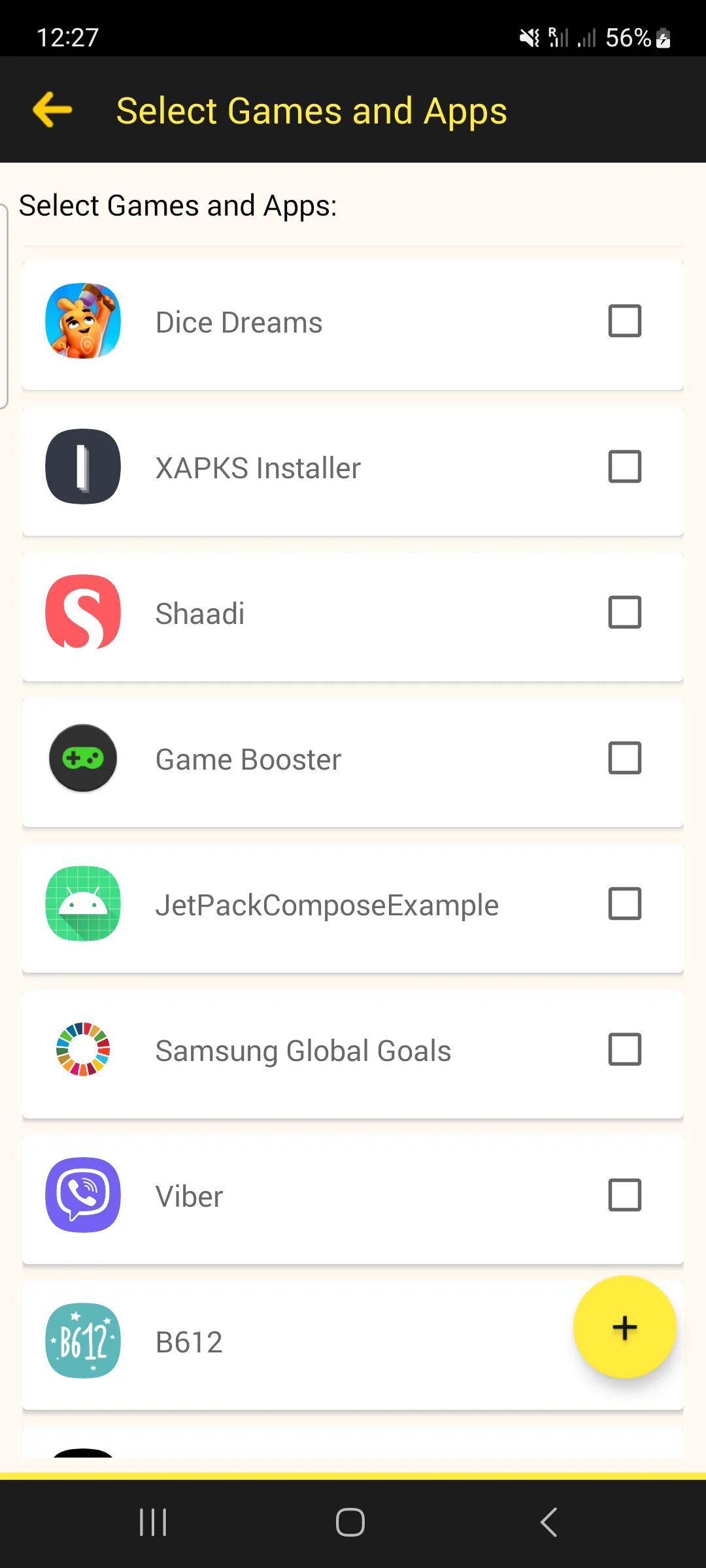
Task: Check the Dice Dreams checkbox
Action: [x=624, y=321]
